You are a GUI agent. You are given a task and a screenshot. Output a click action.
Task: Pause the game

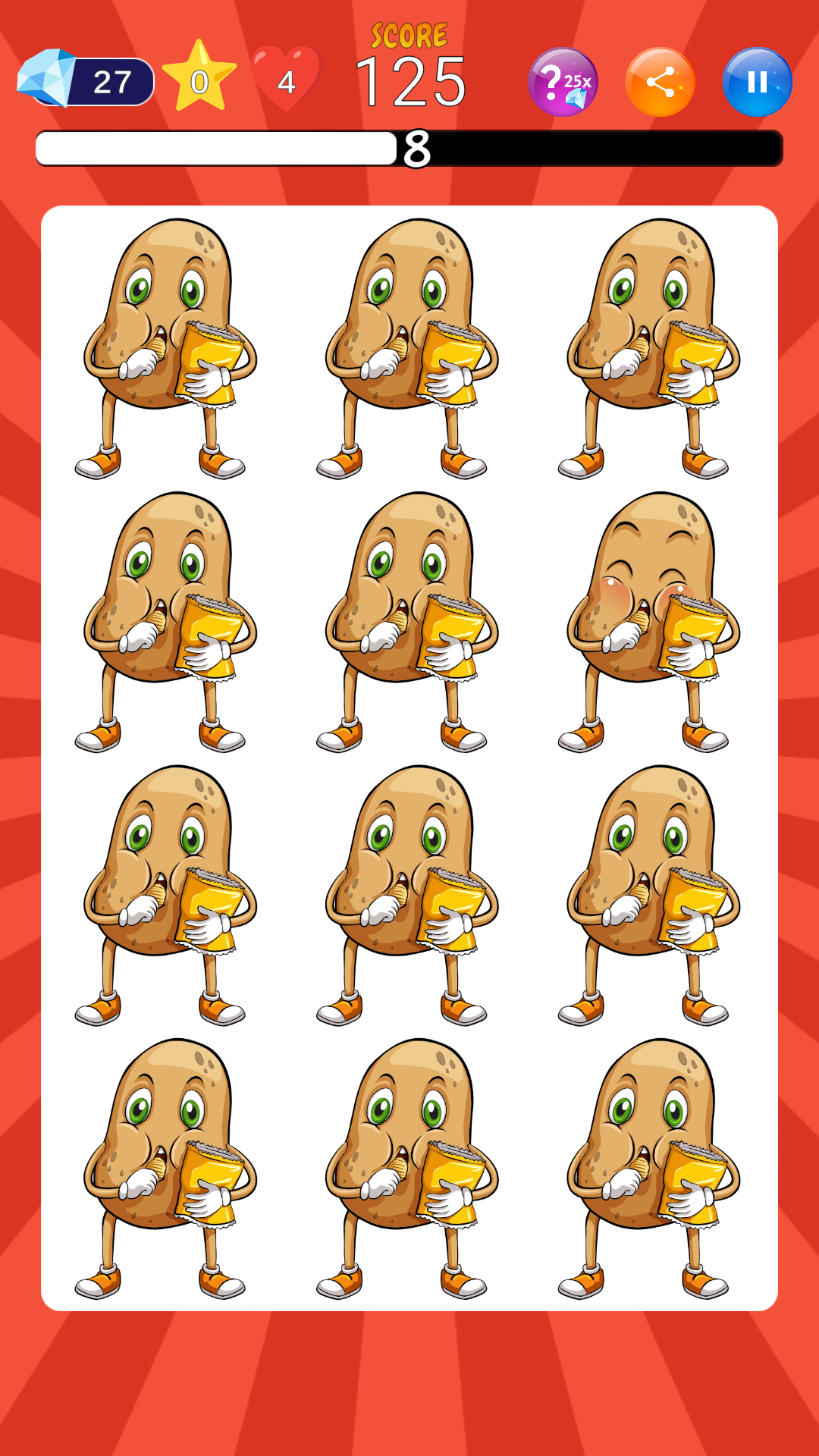[x=757, y=82]
